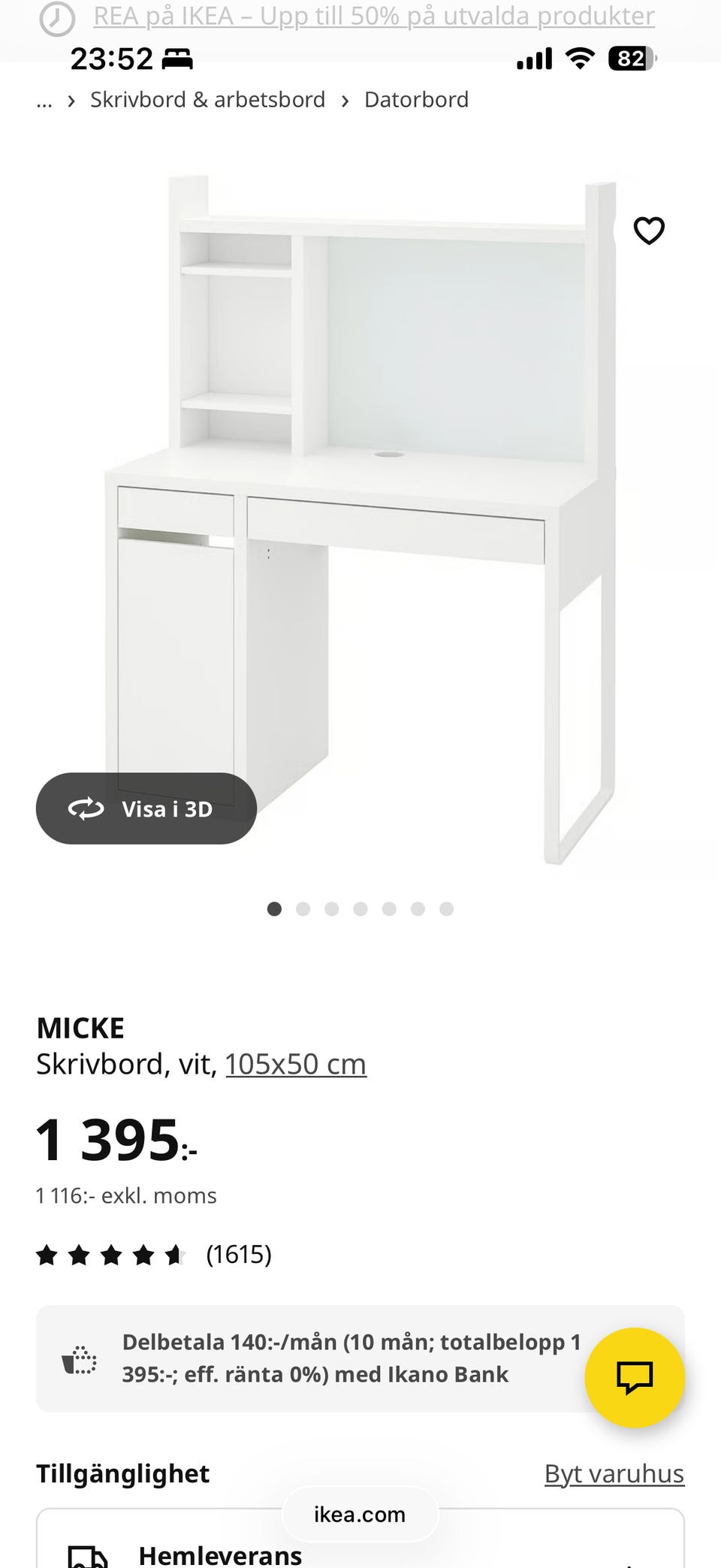View the desk with Visa i 3D
Screen dimensions: 721x1568
(x=146, y=808)
